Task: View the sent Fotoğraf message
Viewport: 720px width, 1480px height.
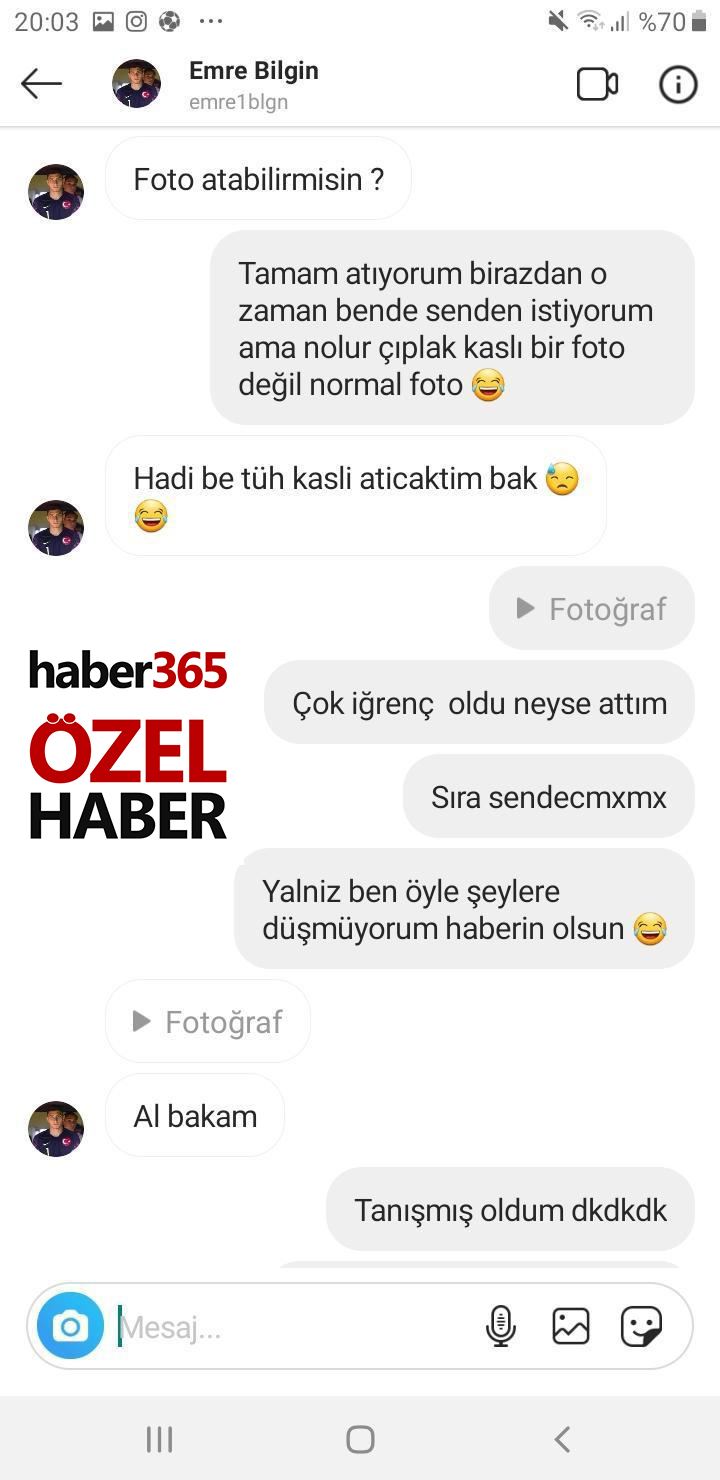Action: click(592, 608)
